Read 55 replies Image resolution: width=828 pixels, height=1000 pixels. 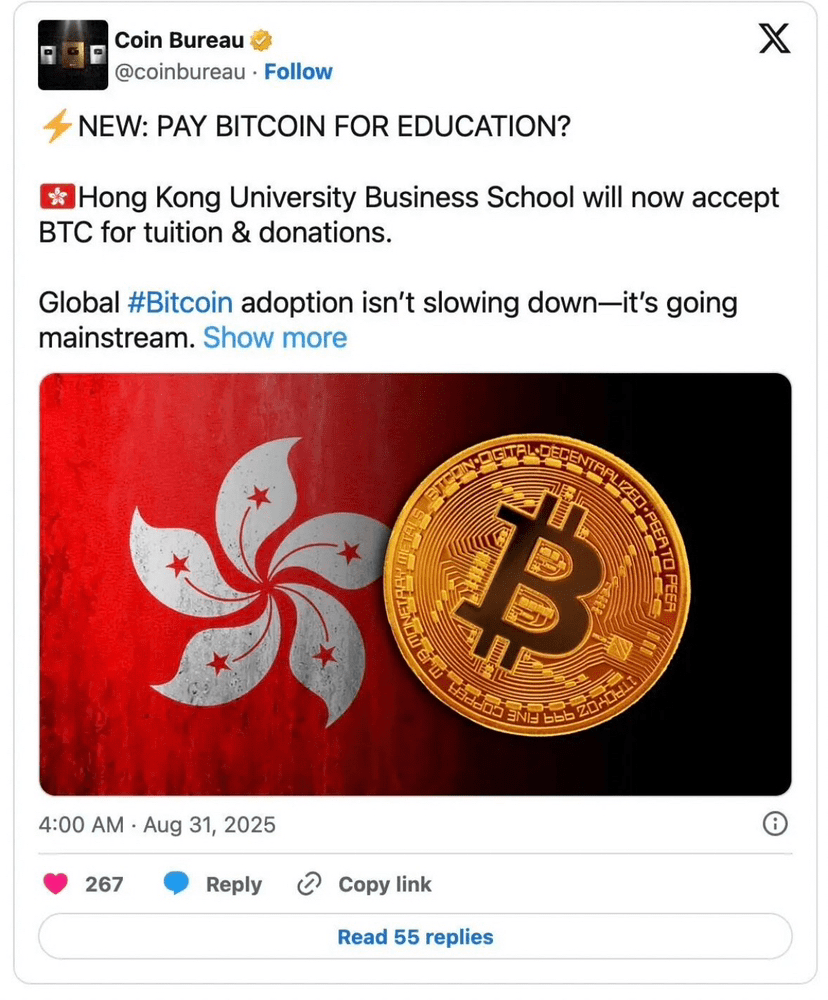point(415,937)
